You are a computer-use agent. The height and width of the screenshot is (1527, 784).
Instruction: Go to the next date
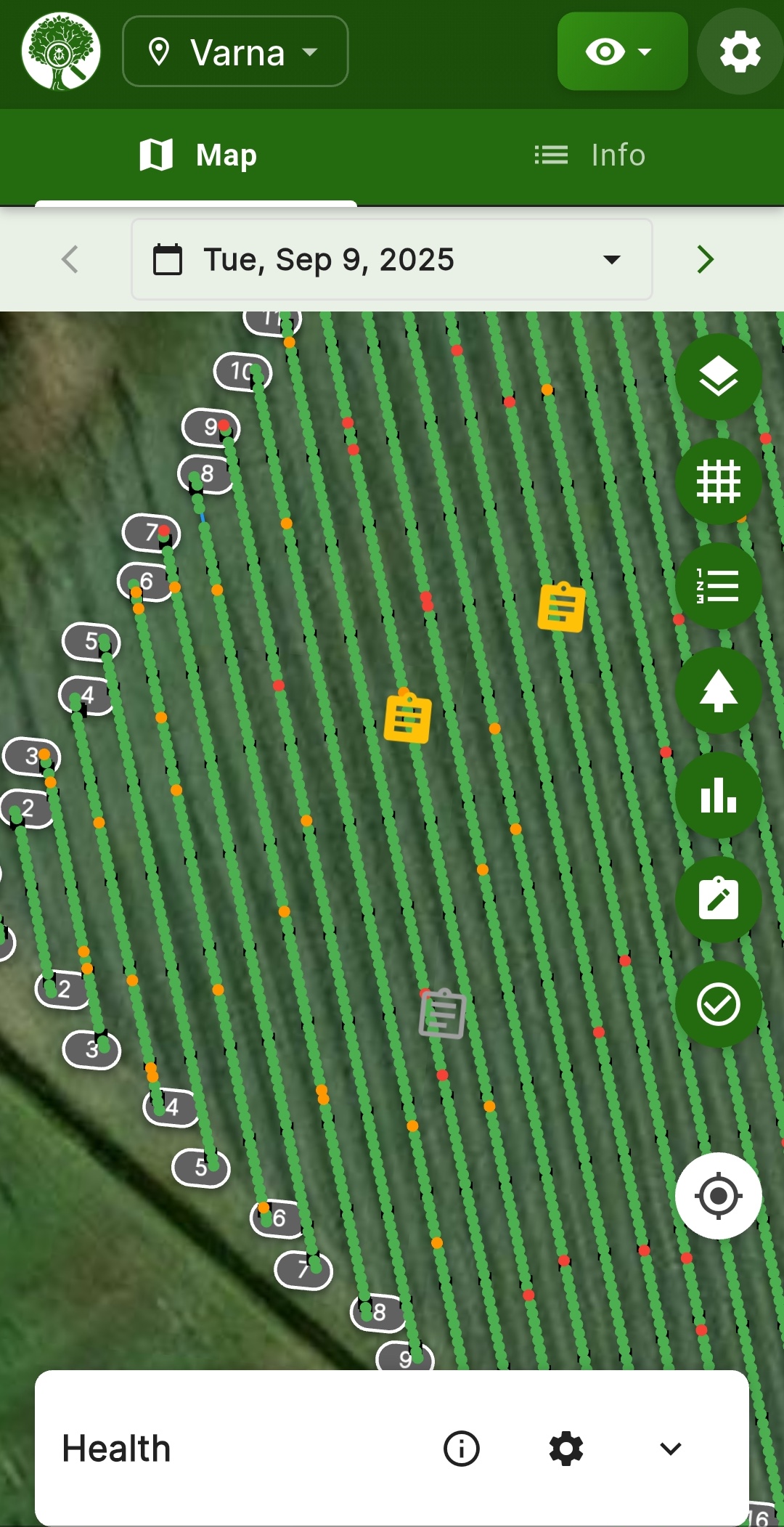coord(705,259)
